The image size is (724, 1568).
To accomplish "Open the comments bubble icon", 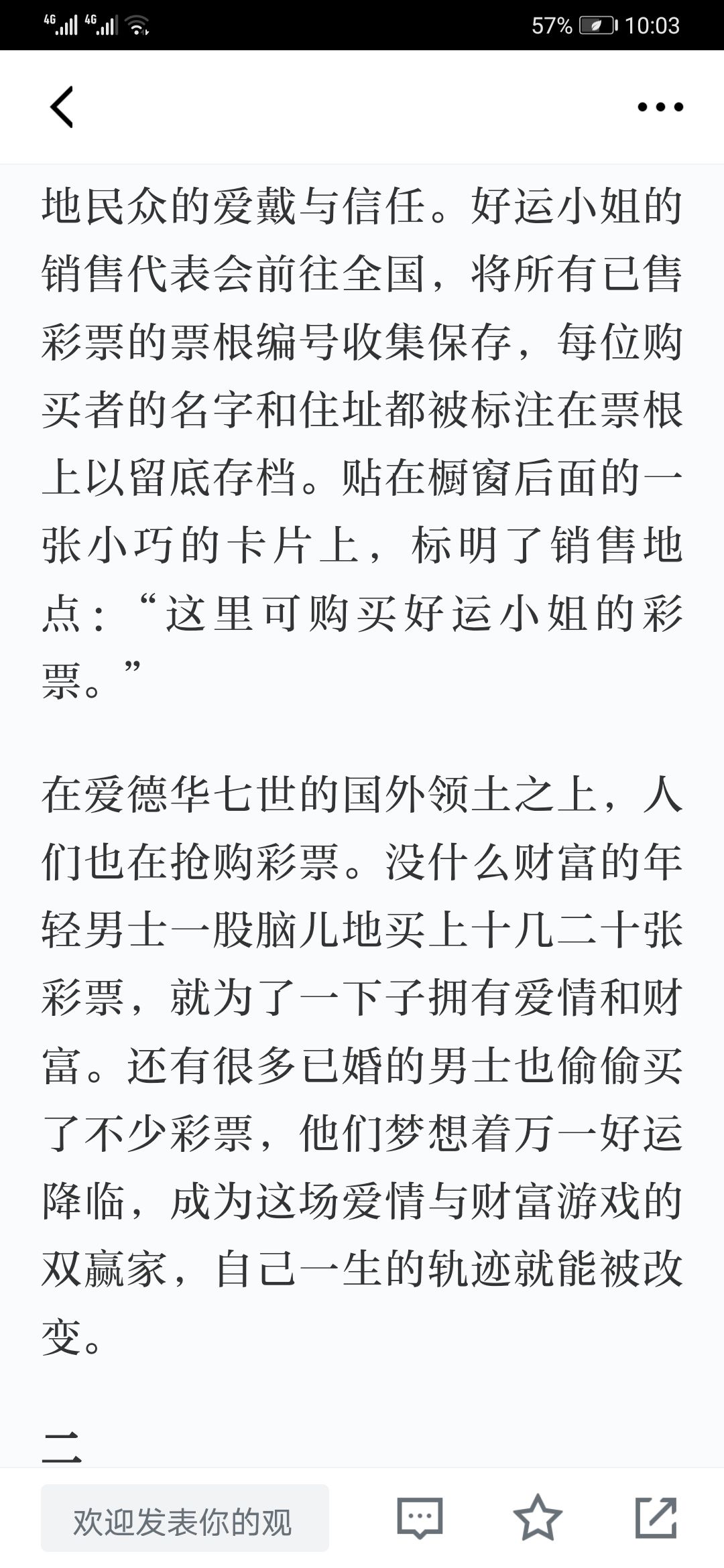I will pyautogui.click(x=420, y=1517).
